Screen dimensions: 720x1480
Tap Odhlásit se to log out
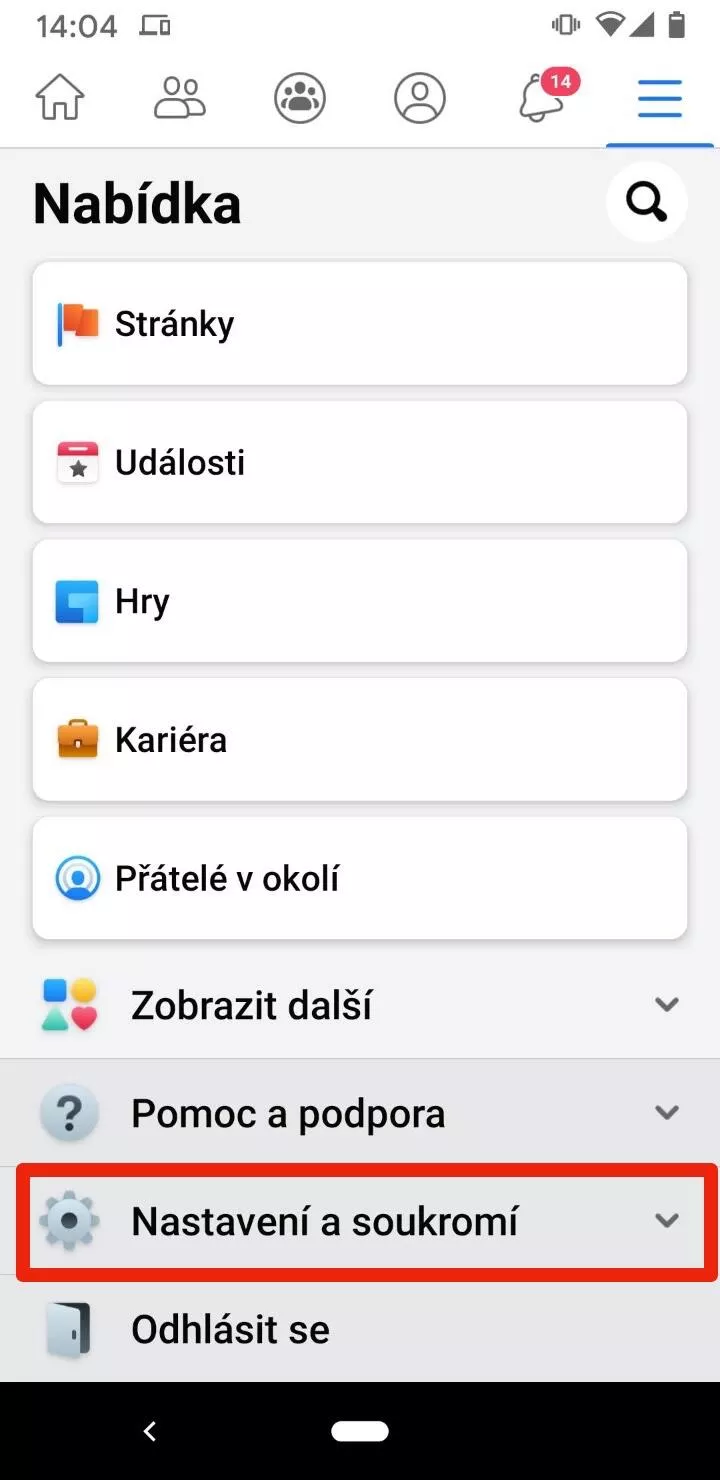coord(360,1329)
